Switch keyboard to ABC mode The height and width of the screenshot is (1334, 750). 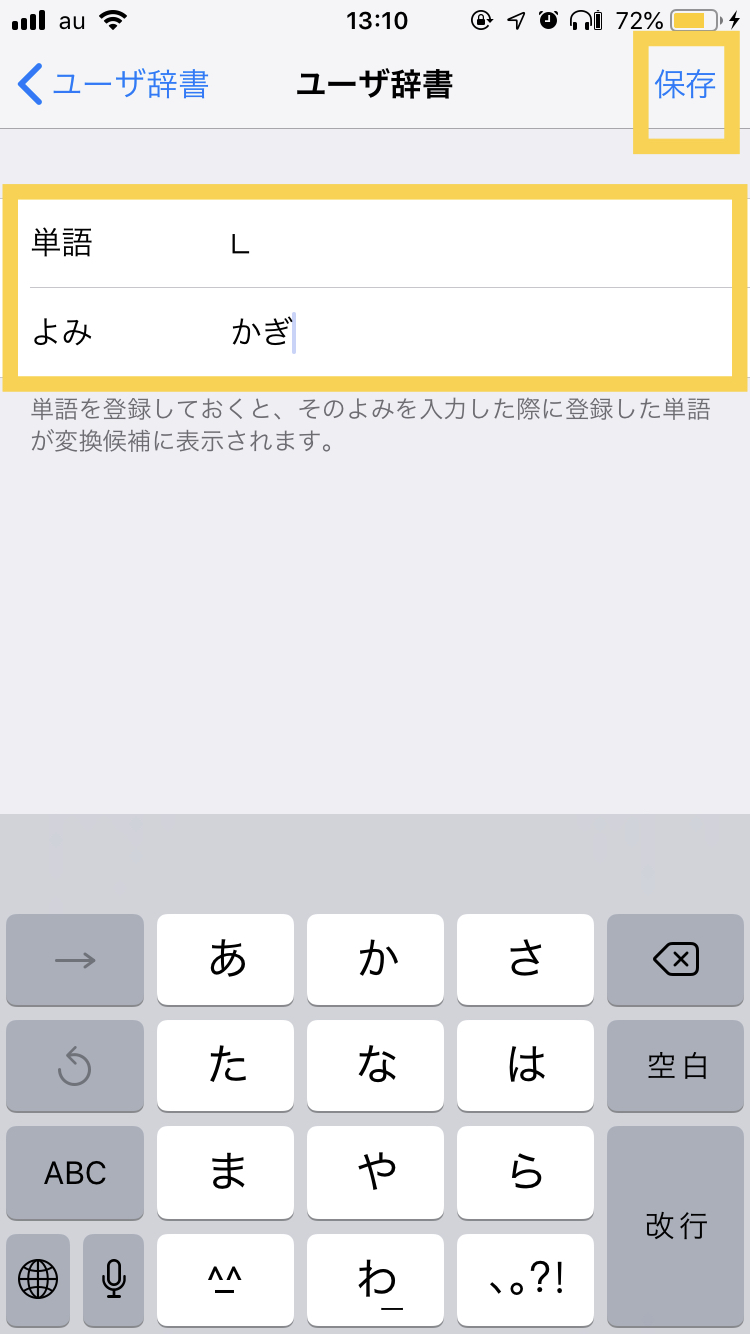coord(75,1172)
